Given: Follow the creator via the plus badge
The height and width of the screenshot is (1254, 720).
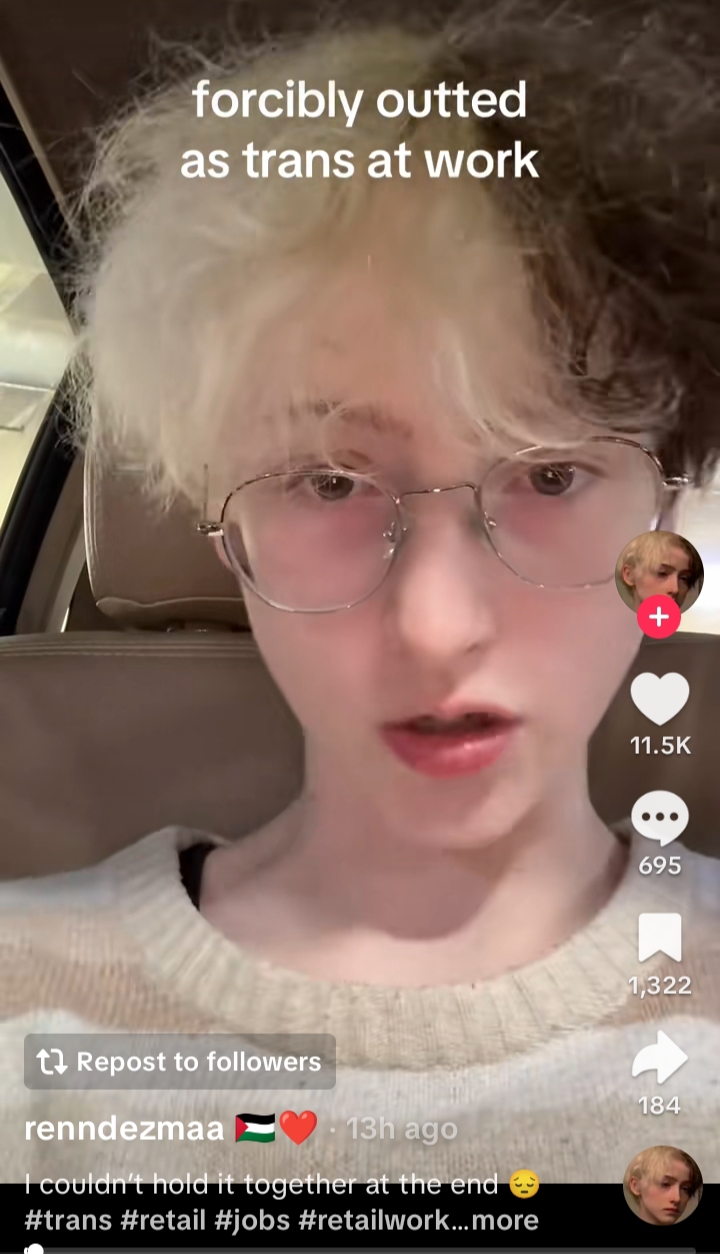Looking at the screenshot, I should 659,617.
